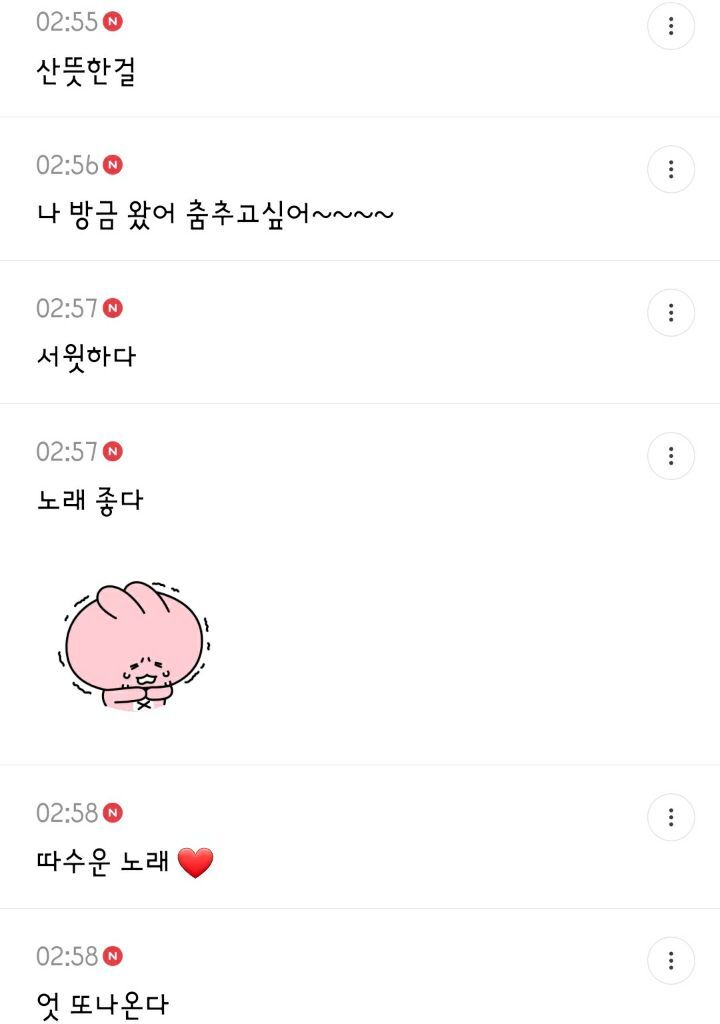Screen dimensions: 720x1024
Task: Open the options menu for the 산뜻한걸 comment
Action: click(x=670, y=26)
